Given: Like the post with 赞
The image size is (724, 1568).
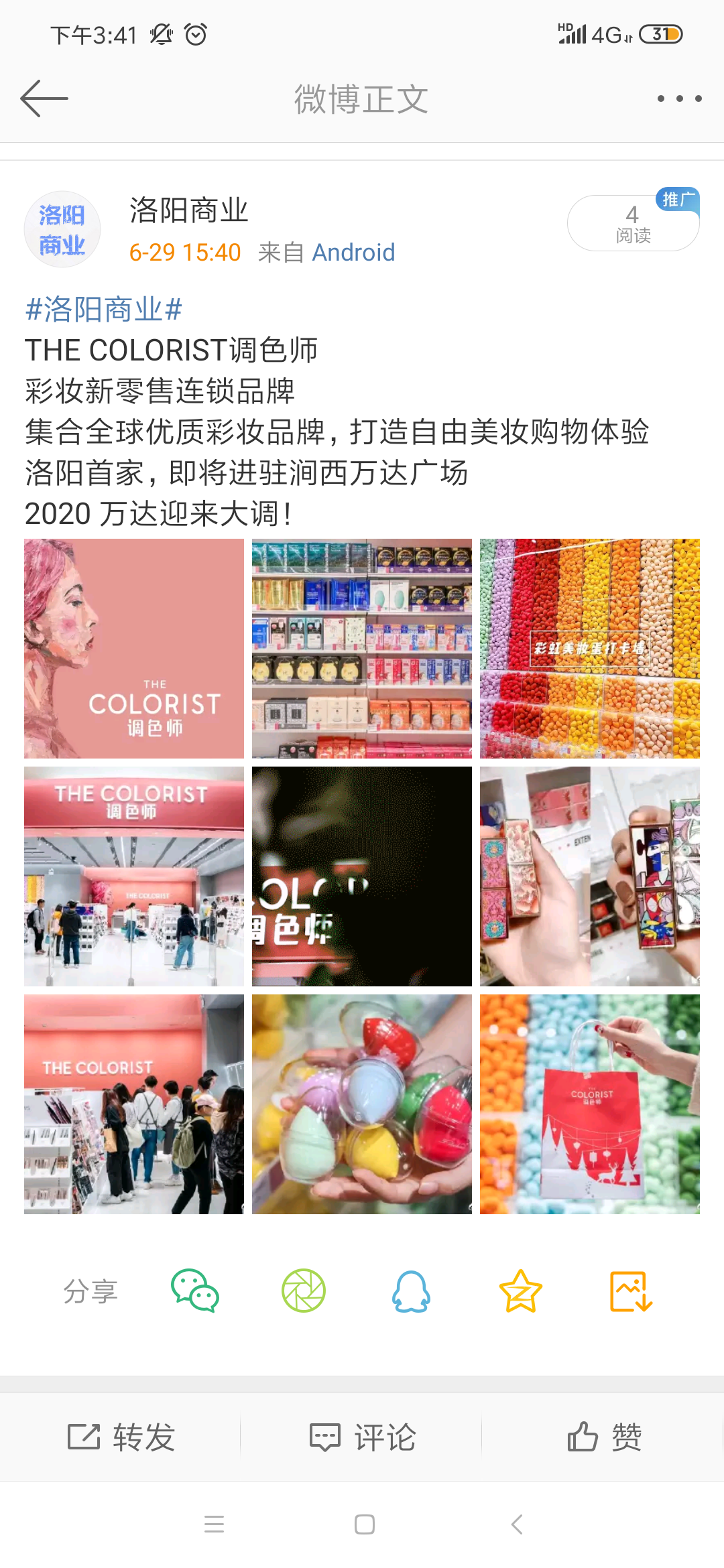Looking at the screenshot, I should pyautogui.click(x=604, y=1437).
